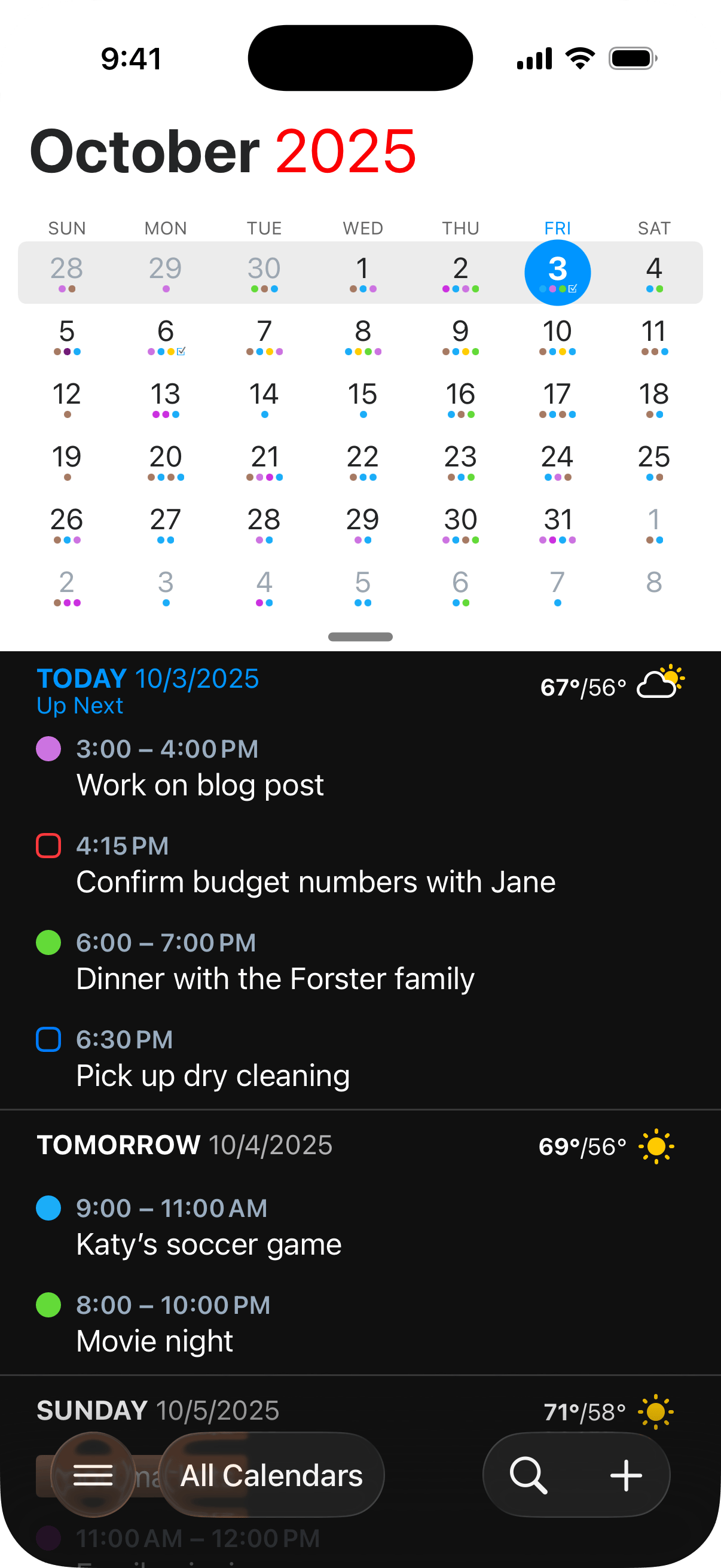Jump to October 31 in the calendar
This screenshot has height=1568, width=721.
coord(557,523)
